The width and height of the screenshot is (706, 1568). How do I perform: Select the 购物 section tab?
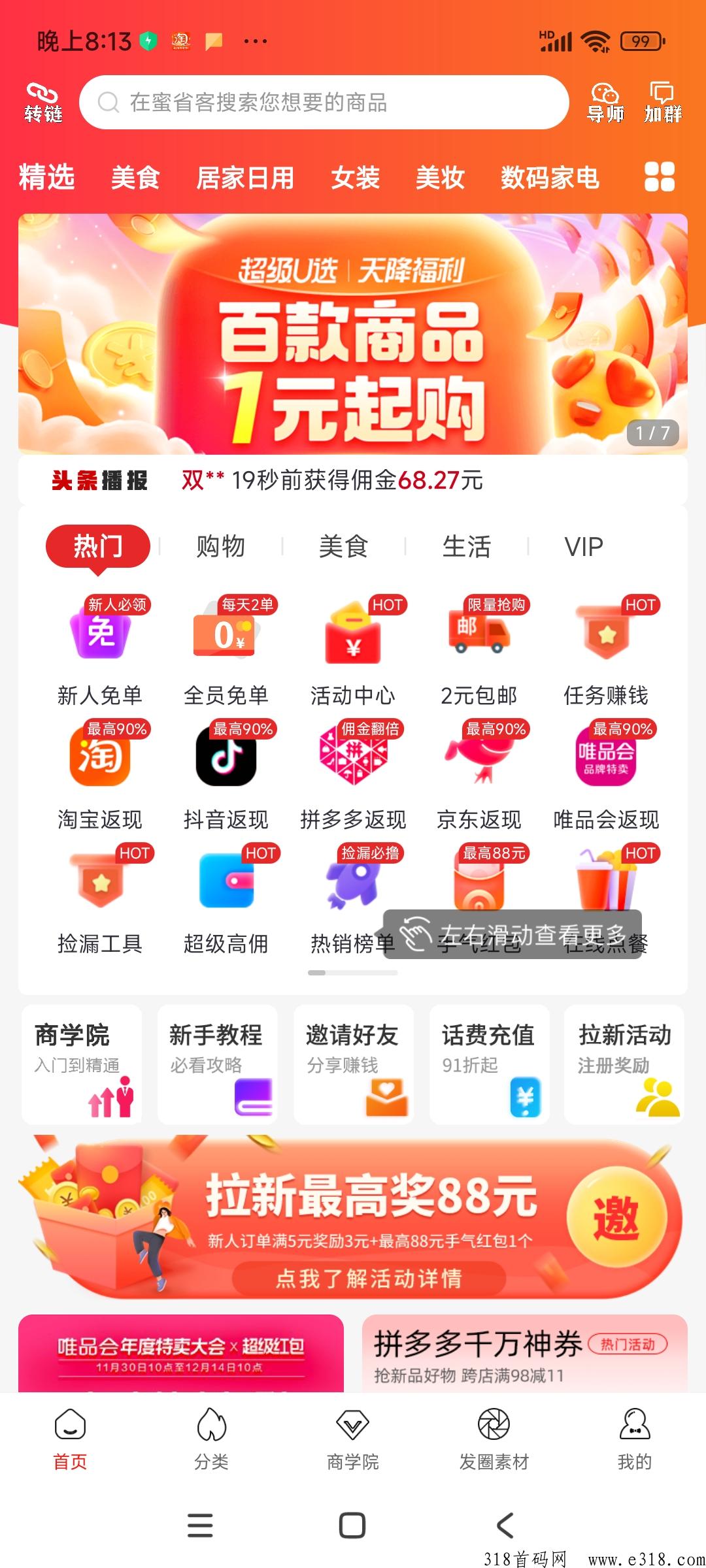pyautogui.click(x=221, y=546)
